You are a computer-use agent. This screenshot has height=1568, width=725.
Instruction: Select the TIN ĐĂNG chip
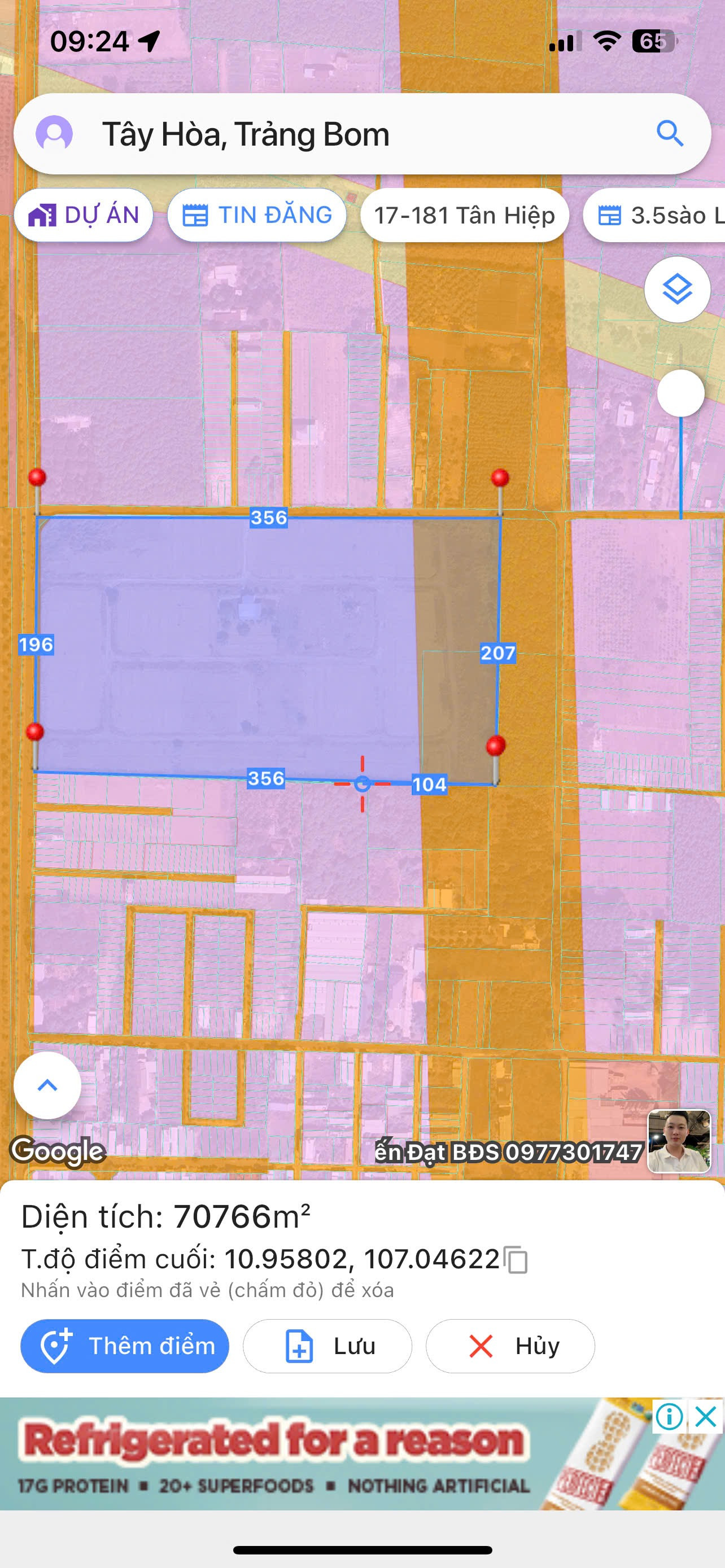click(x=257, y=216)
